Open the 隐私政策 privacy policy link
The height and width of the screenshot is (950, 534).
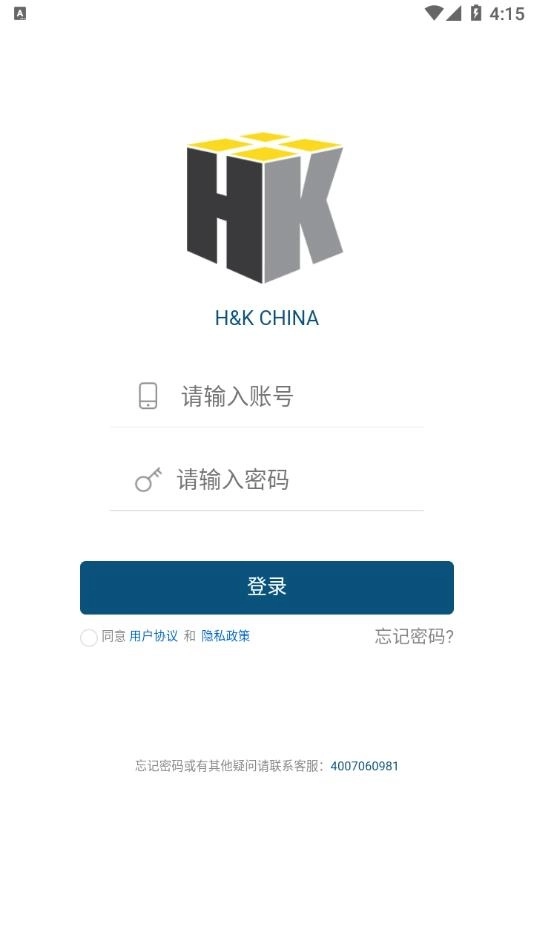[x=225, y=636]
